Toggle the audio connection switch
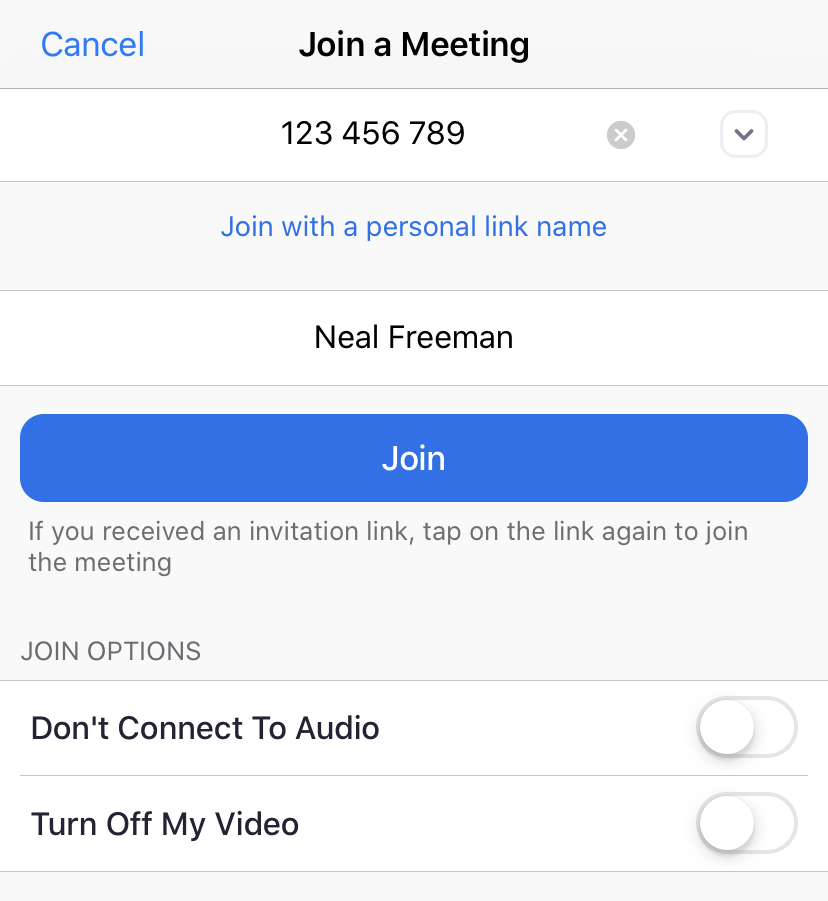This screenshot has width=828, height=901. [746, 728]
